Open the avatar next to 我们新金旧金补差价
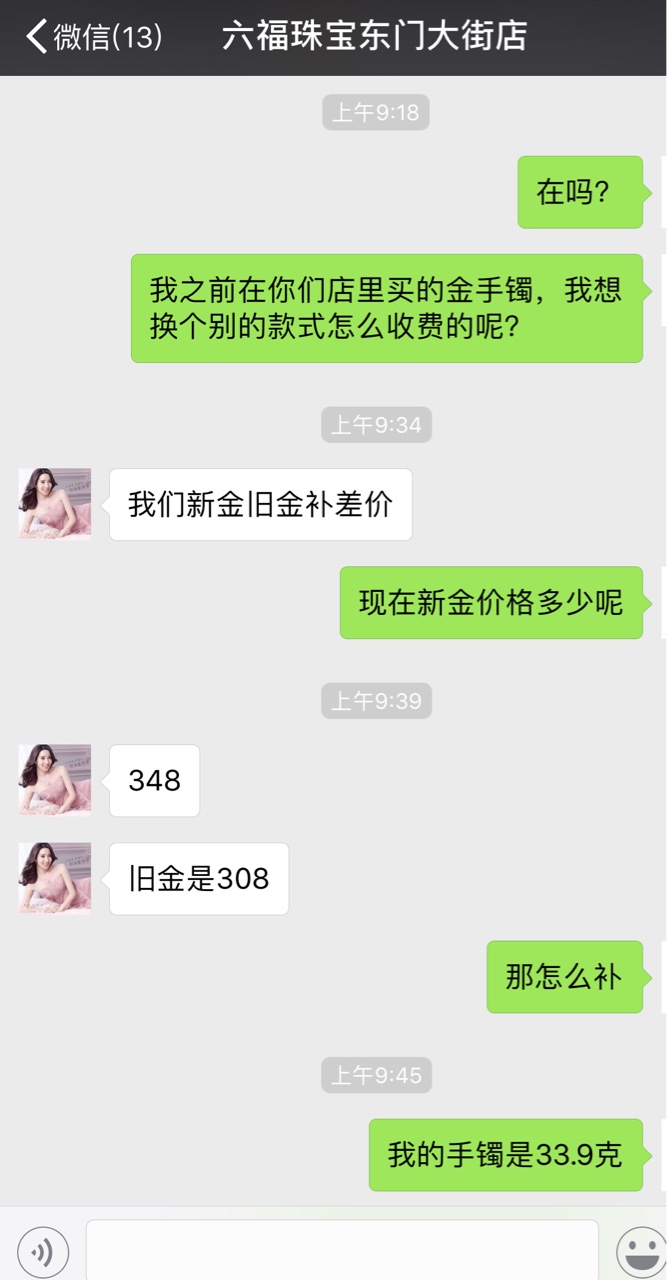Image resolution: width=667 pixels, height=1280 pixels. pyautogui.click(x=55, y=504)
